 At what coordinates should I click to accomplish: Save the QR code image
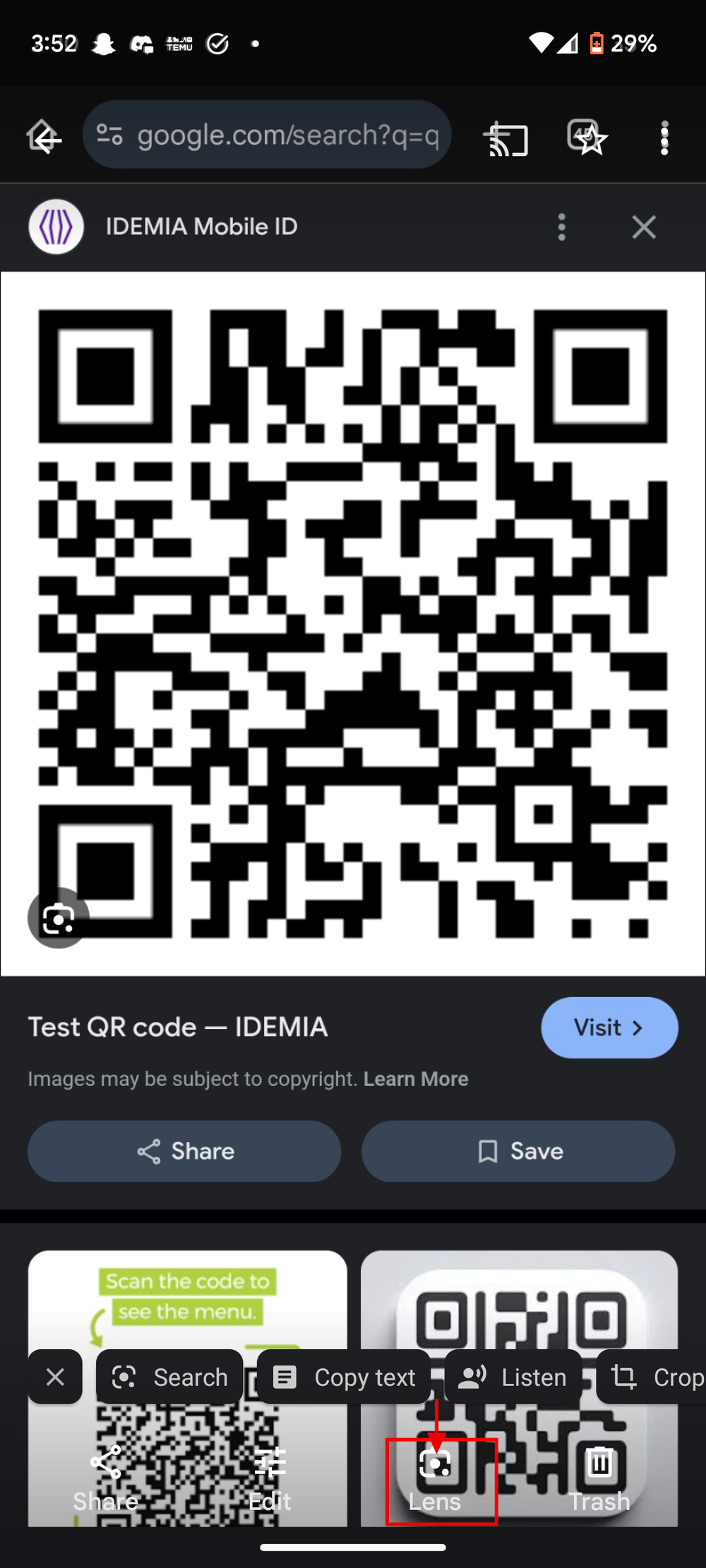tap(518, 1151)
